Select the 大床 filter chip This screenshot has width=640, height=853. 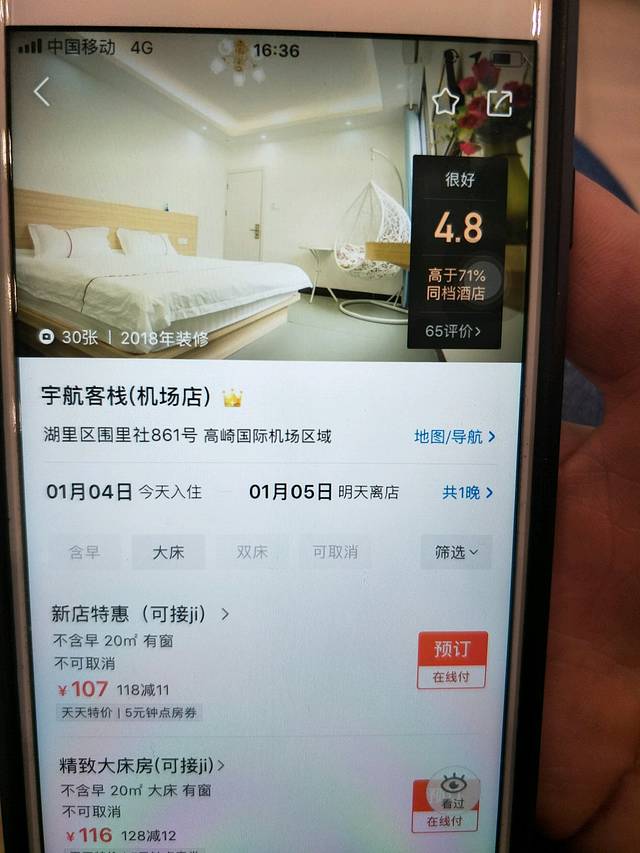168,552
